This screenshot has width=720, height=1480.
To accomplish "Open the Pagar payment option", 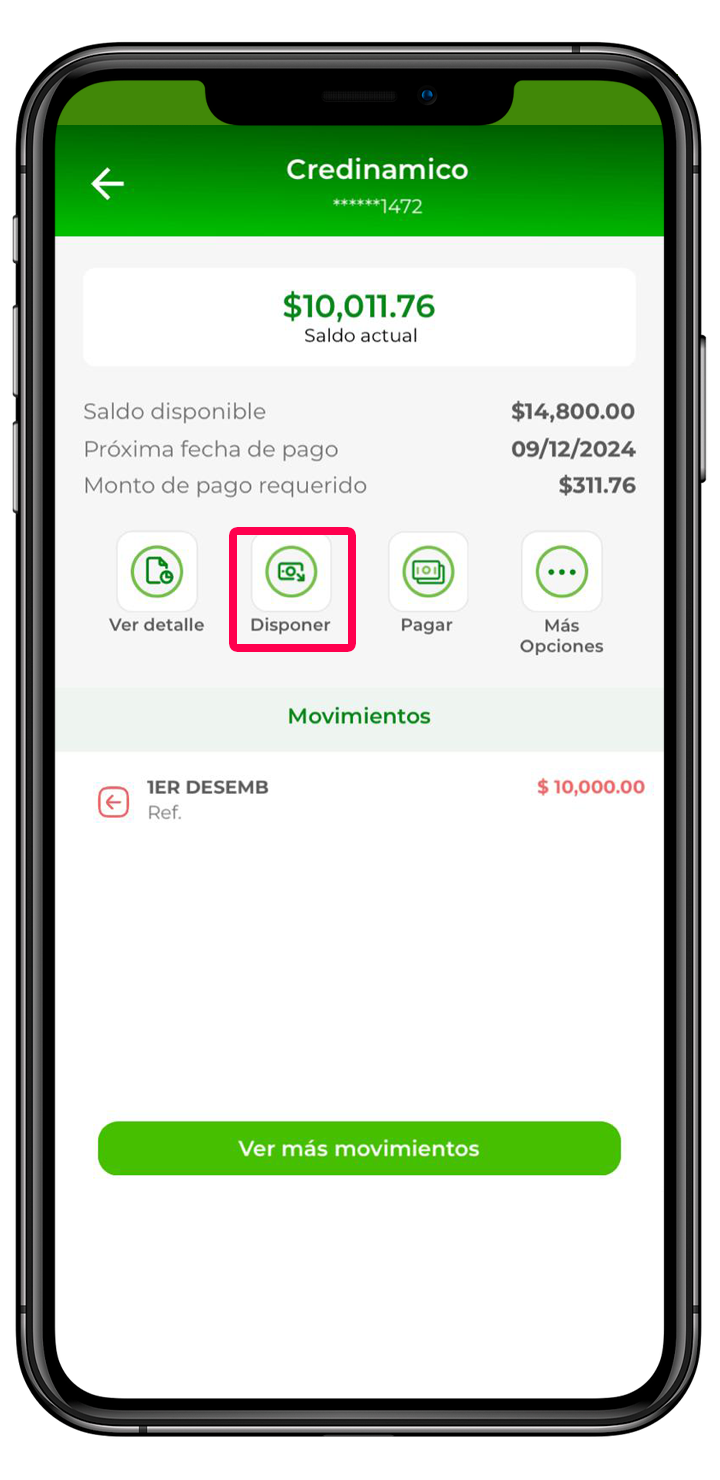I will click(x=427, y=572).
